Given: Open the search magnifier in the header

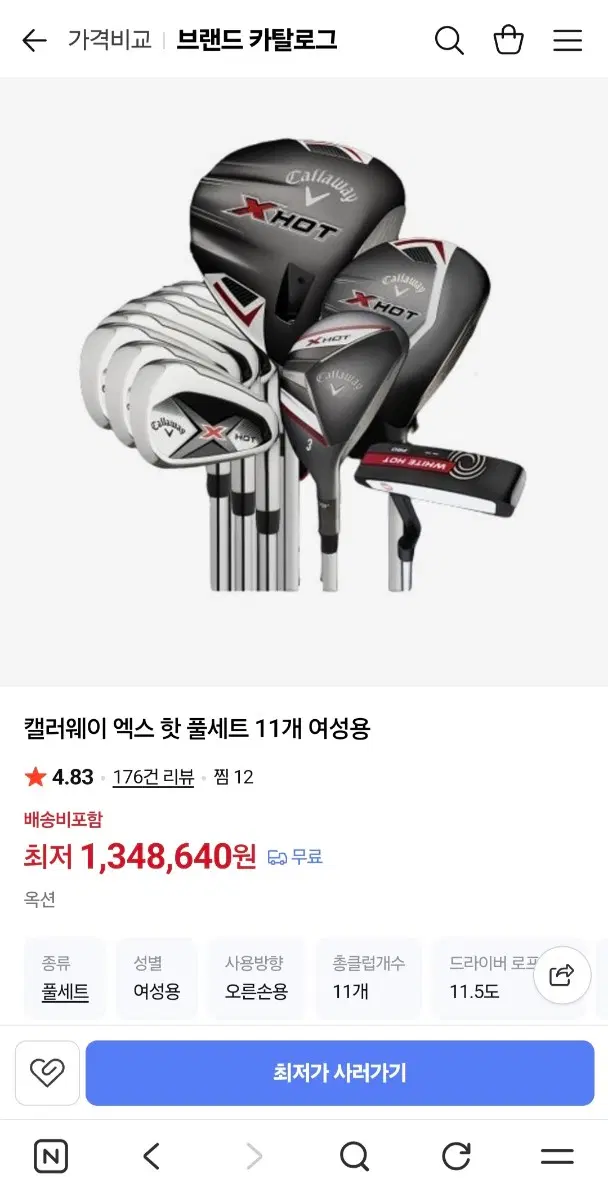Looking at the screenshot, I should [449, 40].
